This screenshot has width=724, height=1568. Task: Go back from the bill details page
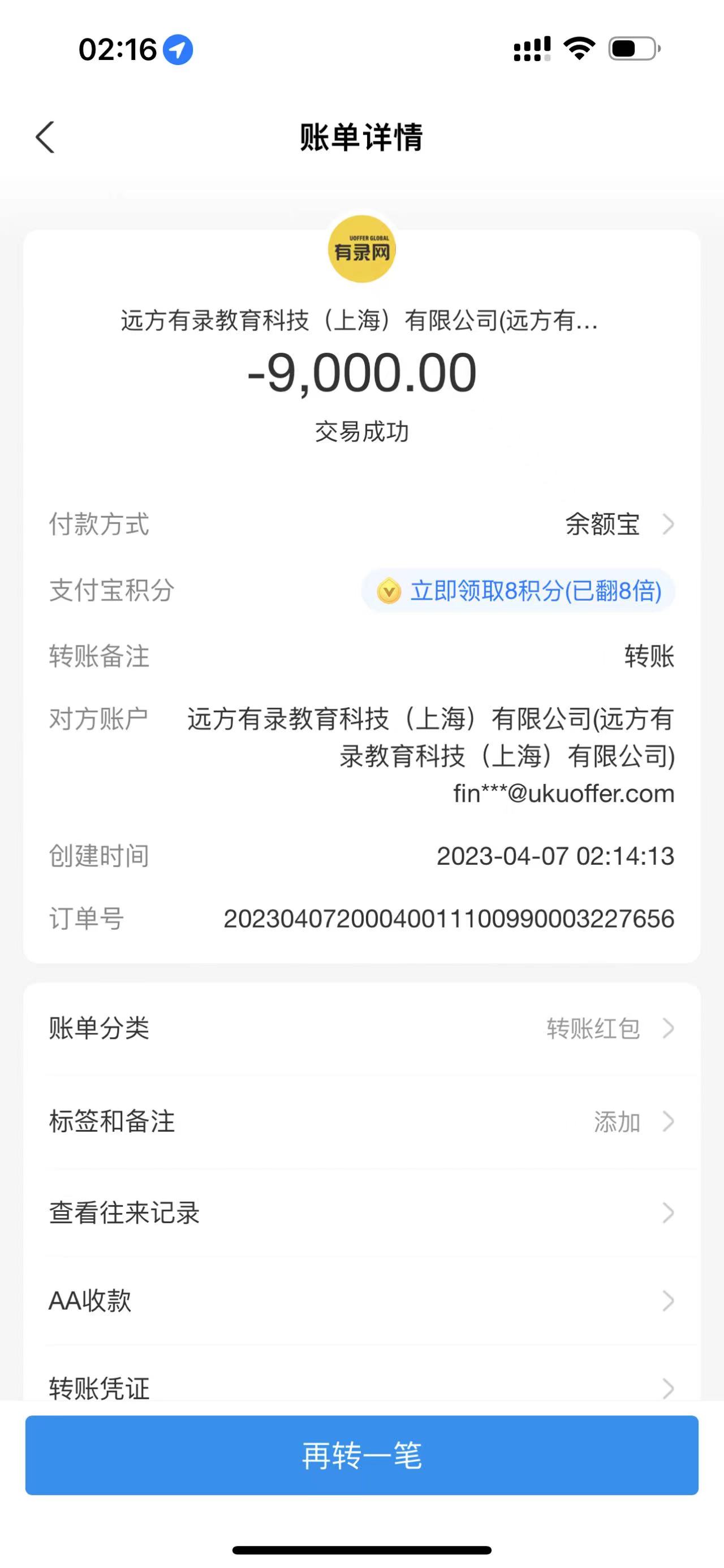(x=46, y=137)
